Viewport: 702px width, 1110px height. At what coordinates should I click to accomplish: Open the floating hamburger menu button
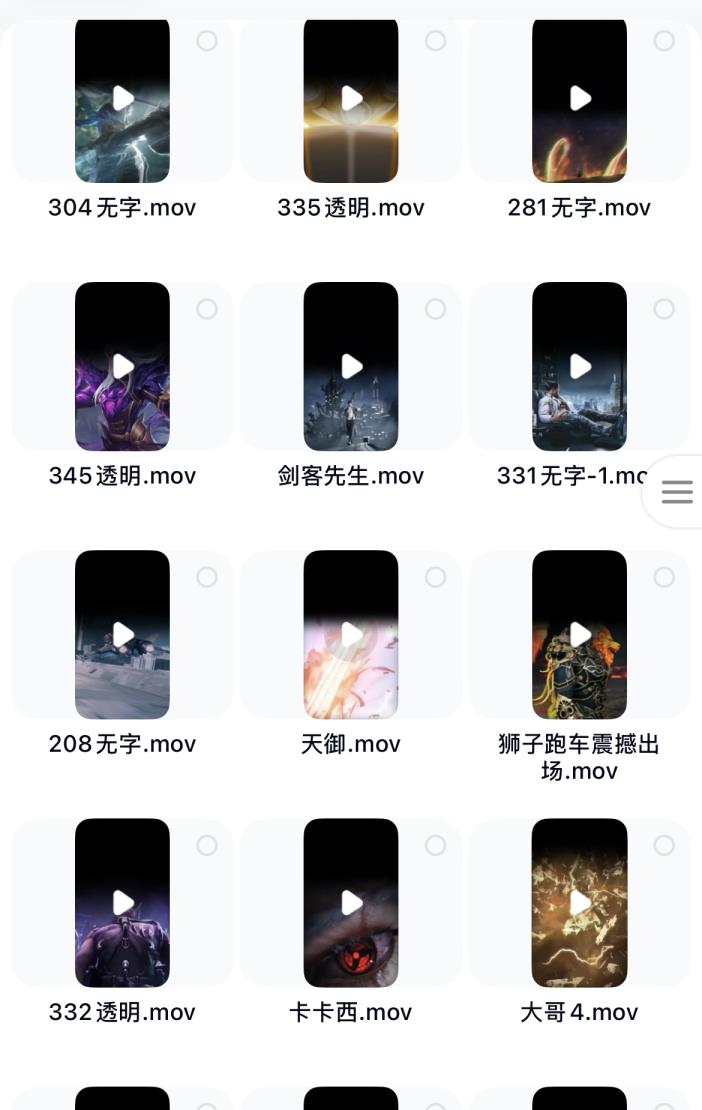[x=677, y=491]
